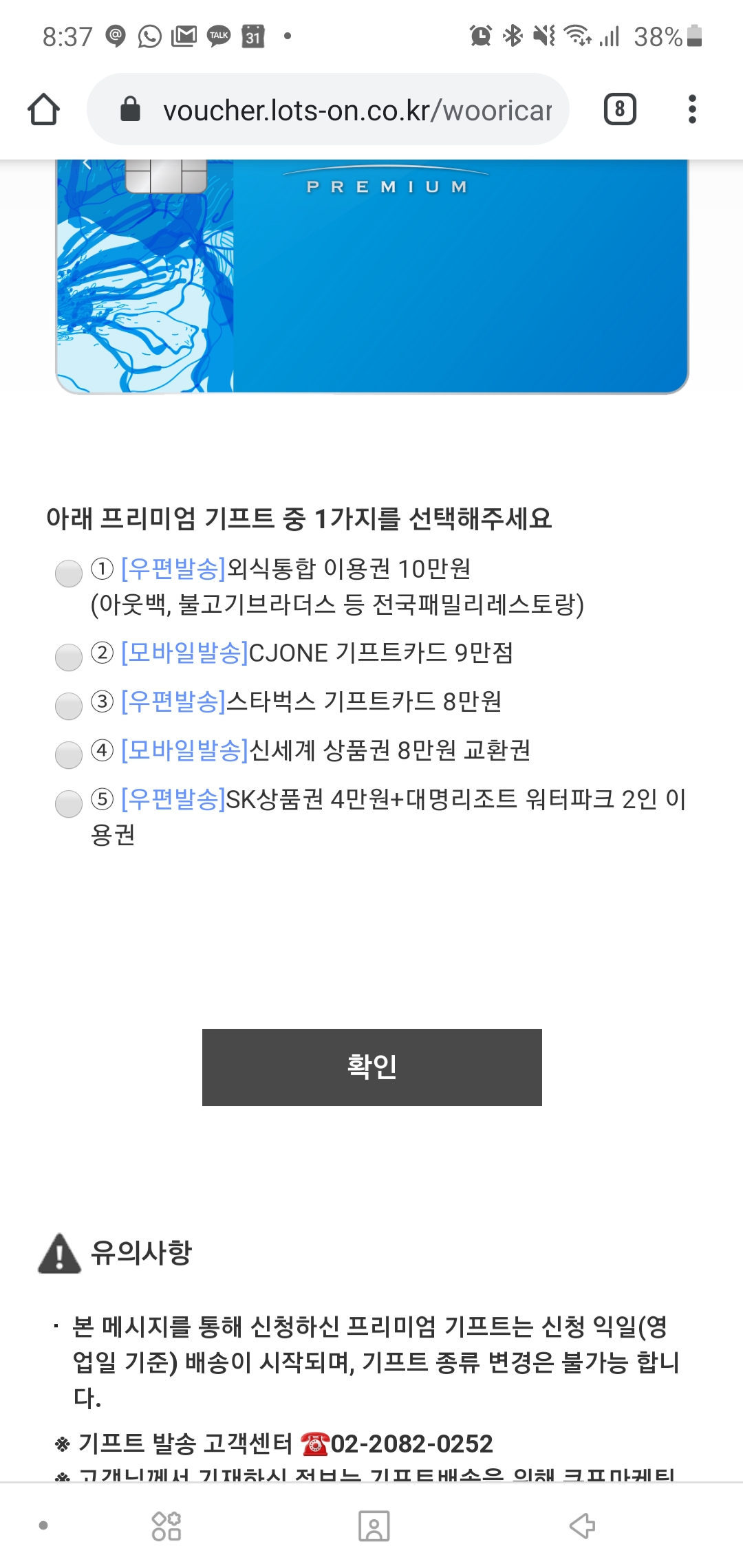Open the browser home page
Screen dimensions: 743x1568
tap(43, 109)
